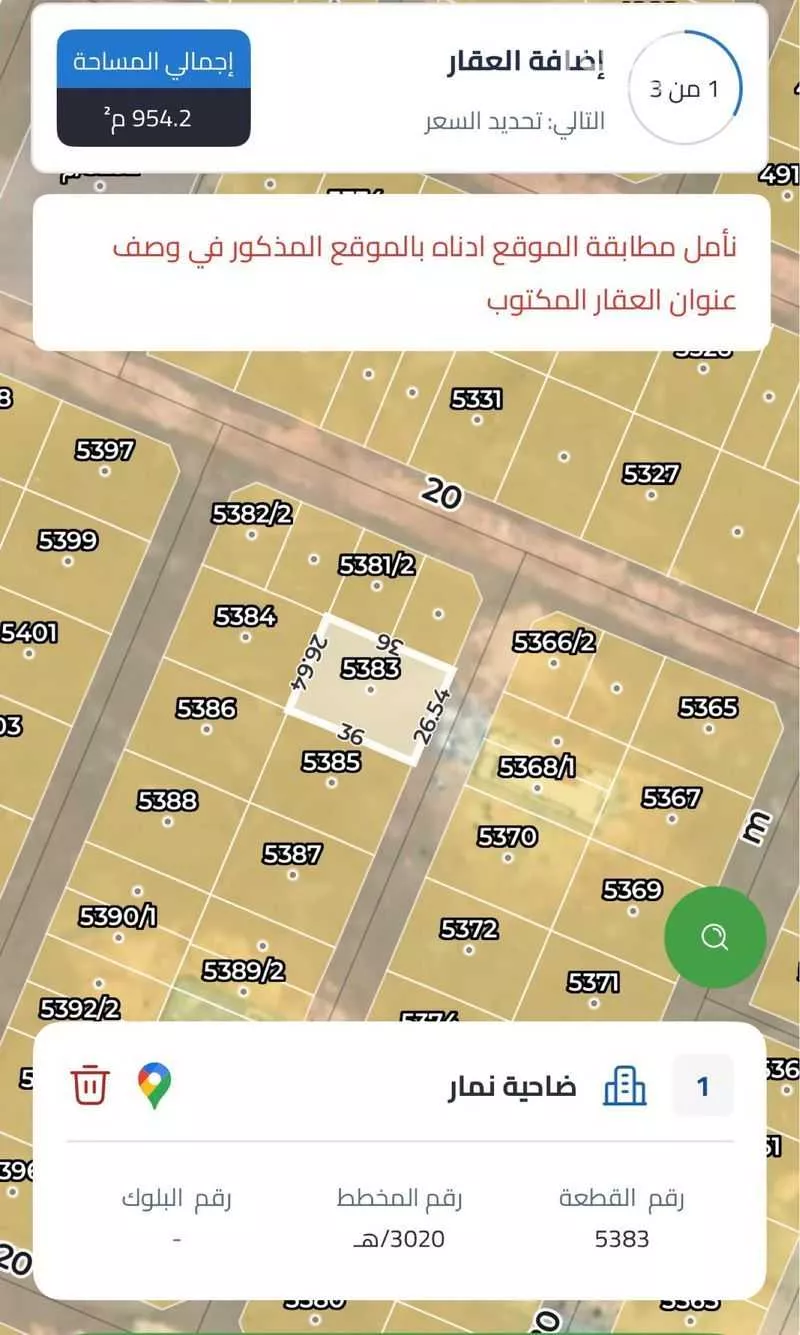This screenshot has width=800, height=1335.
Task: Click parcel 5331 on the map
Action: (479, 401)
